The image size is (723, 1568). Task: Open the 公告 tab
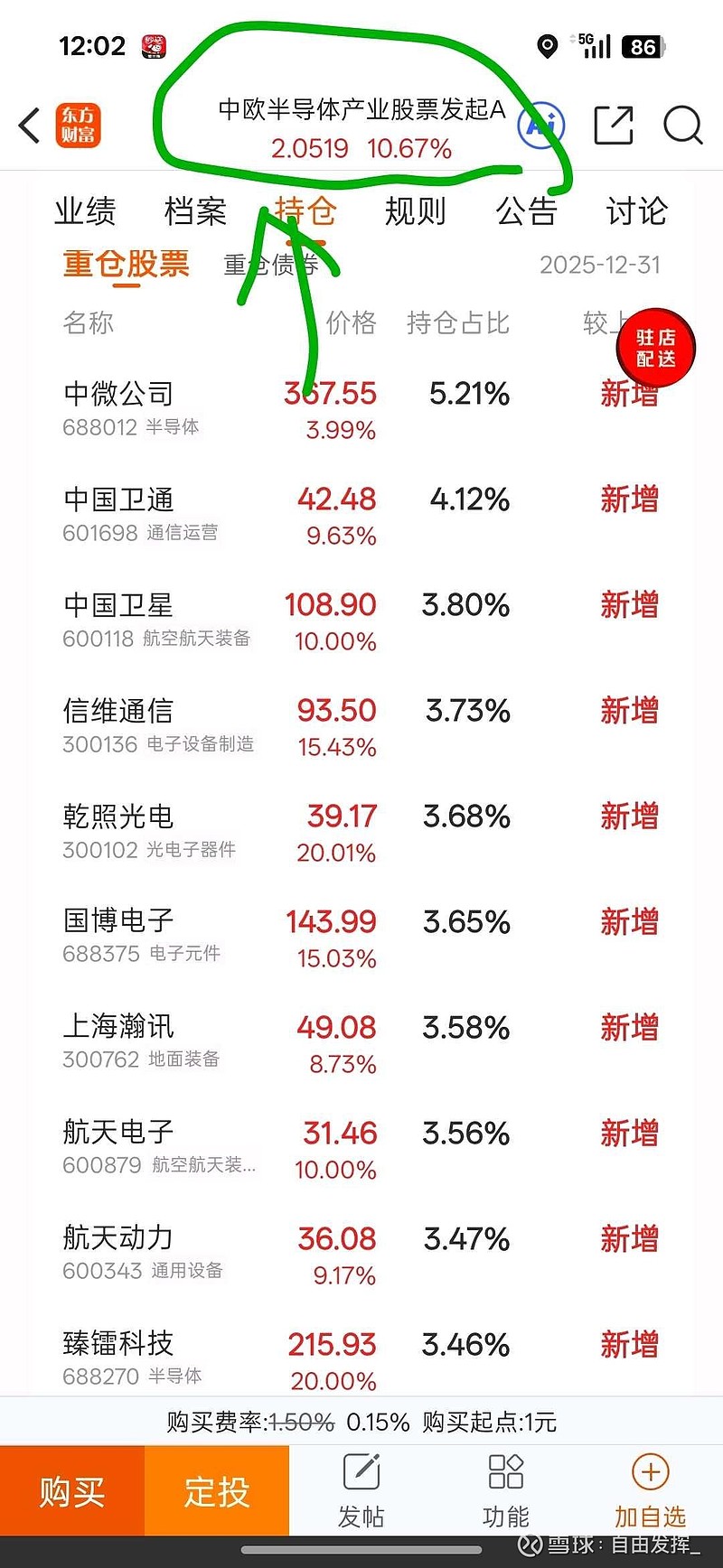[526, 211]
